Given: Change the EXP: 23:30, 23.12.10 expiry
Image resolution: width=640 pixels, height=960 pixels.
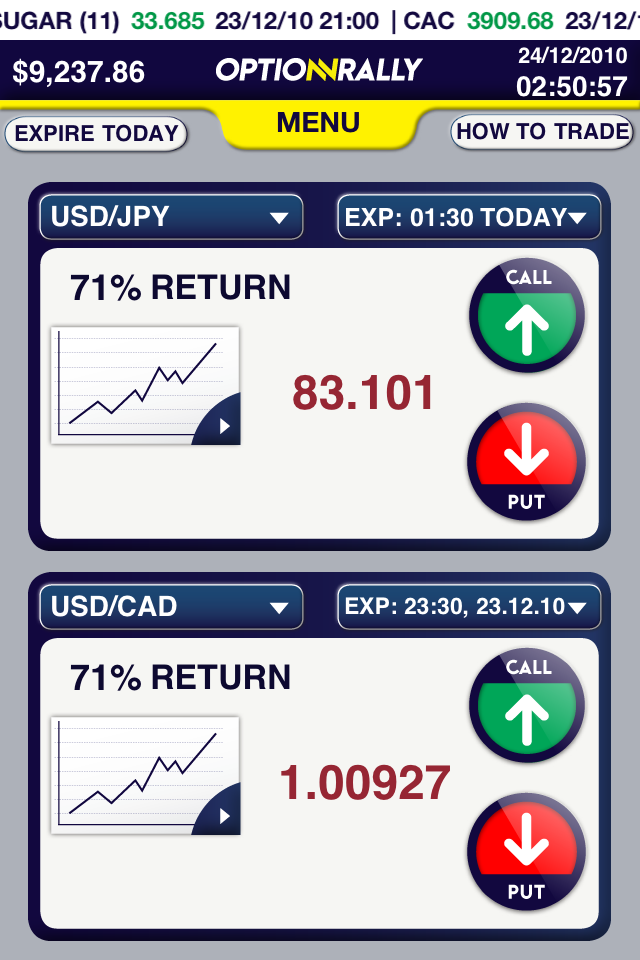Looking at the screenshot, I should (x=468, y=607).
